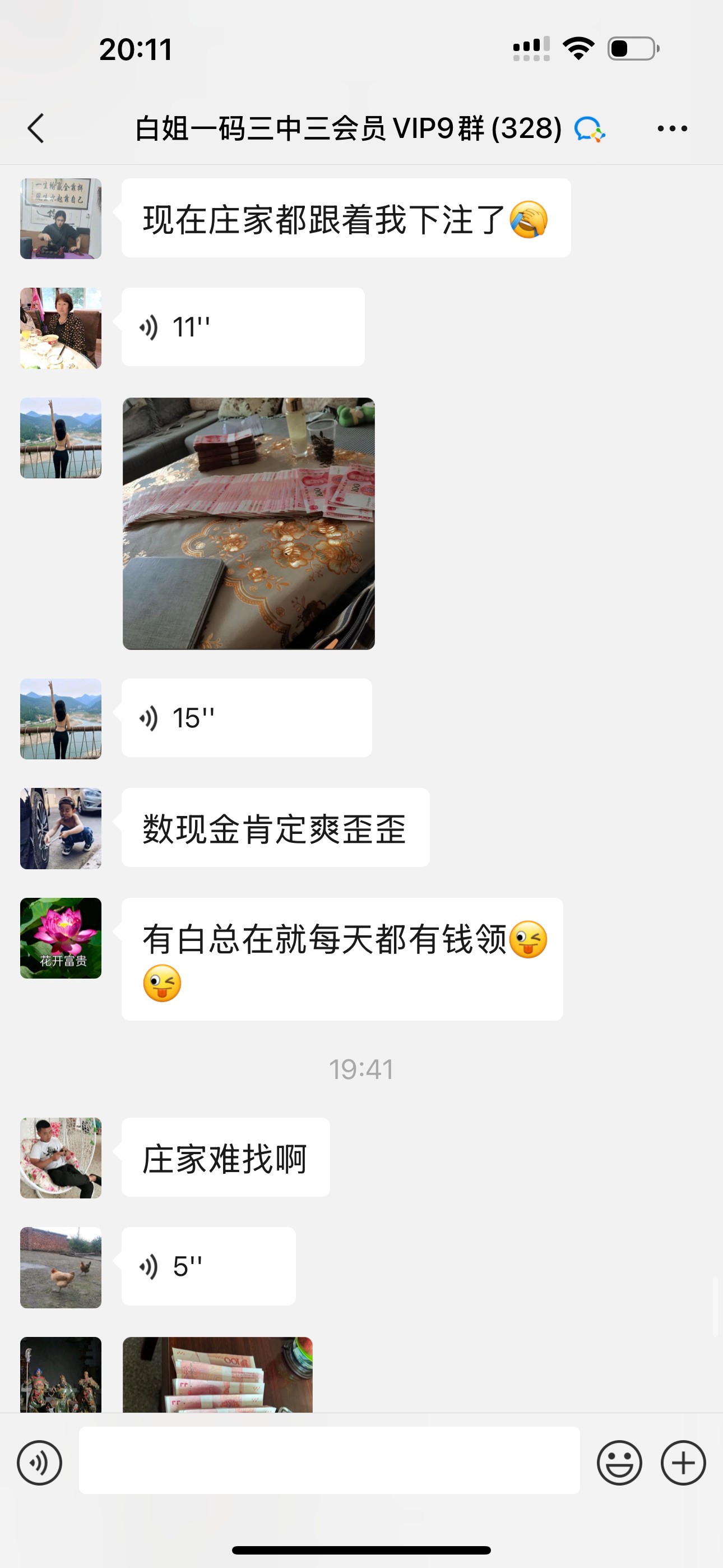View profile of the chicken avatar sender
This screenshot has height=1568, width=723.
pos(61,1267)
